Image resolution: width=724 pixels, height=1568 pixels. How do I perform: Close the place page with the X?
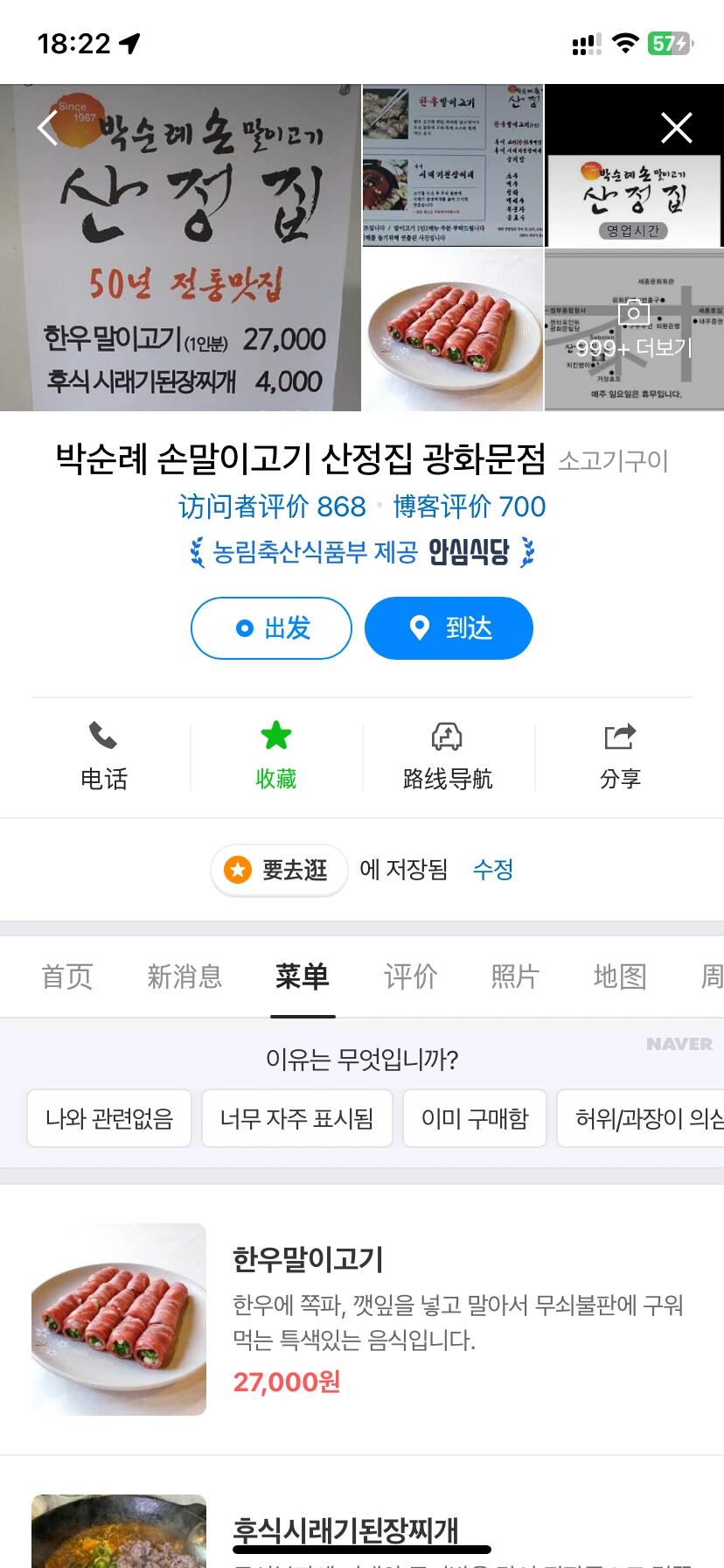click(677, 129)
